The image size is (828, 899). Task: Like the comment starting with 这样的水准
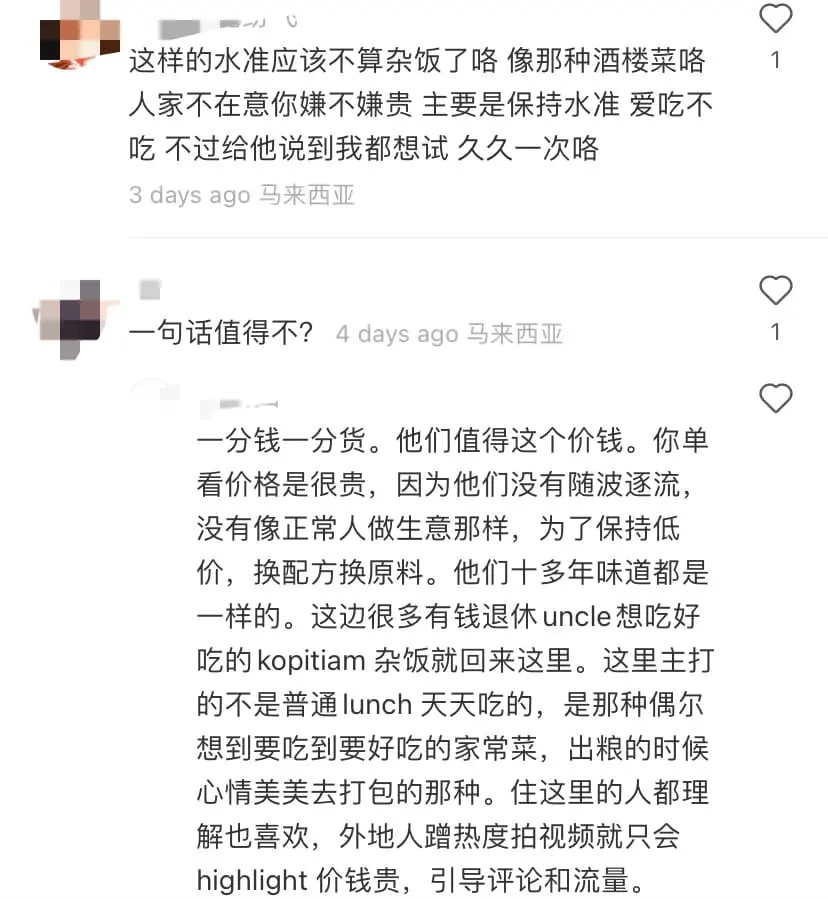(x=776, y=18)
